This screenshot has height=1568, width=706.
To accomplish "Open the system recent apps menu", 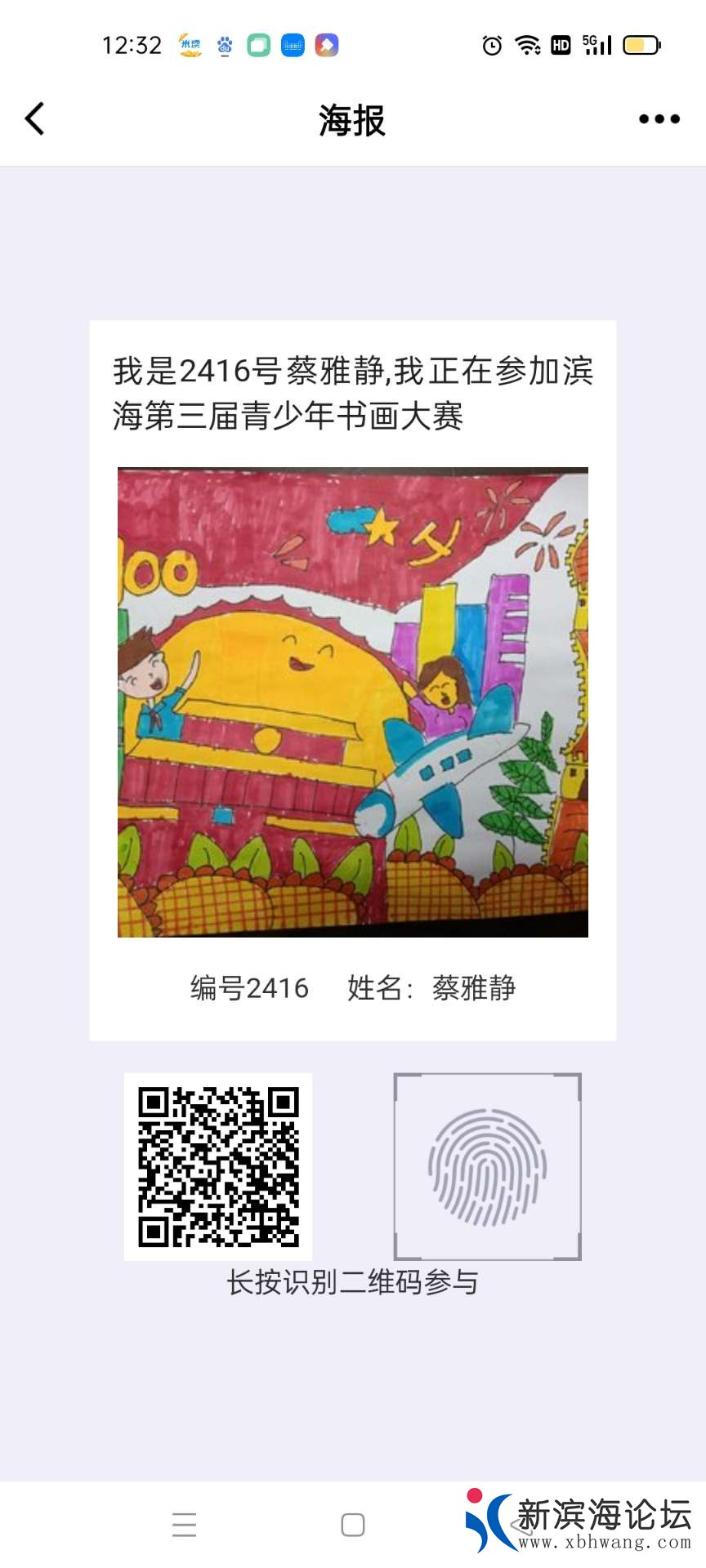I will point(185,1524).
